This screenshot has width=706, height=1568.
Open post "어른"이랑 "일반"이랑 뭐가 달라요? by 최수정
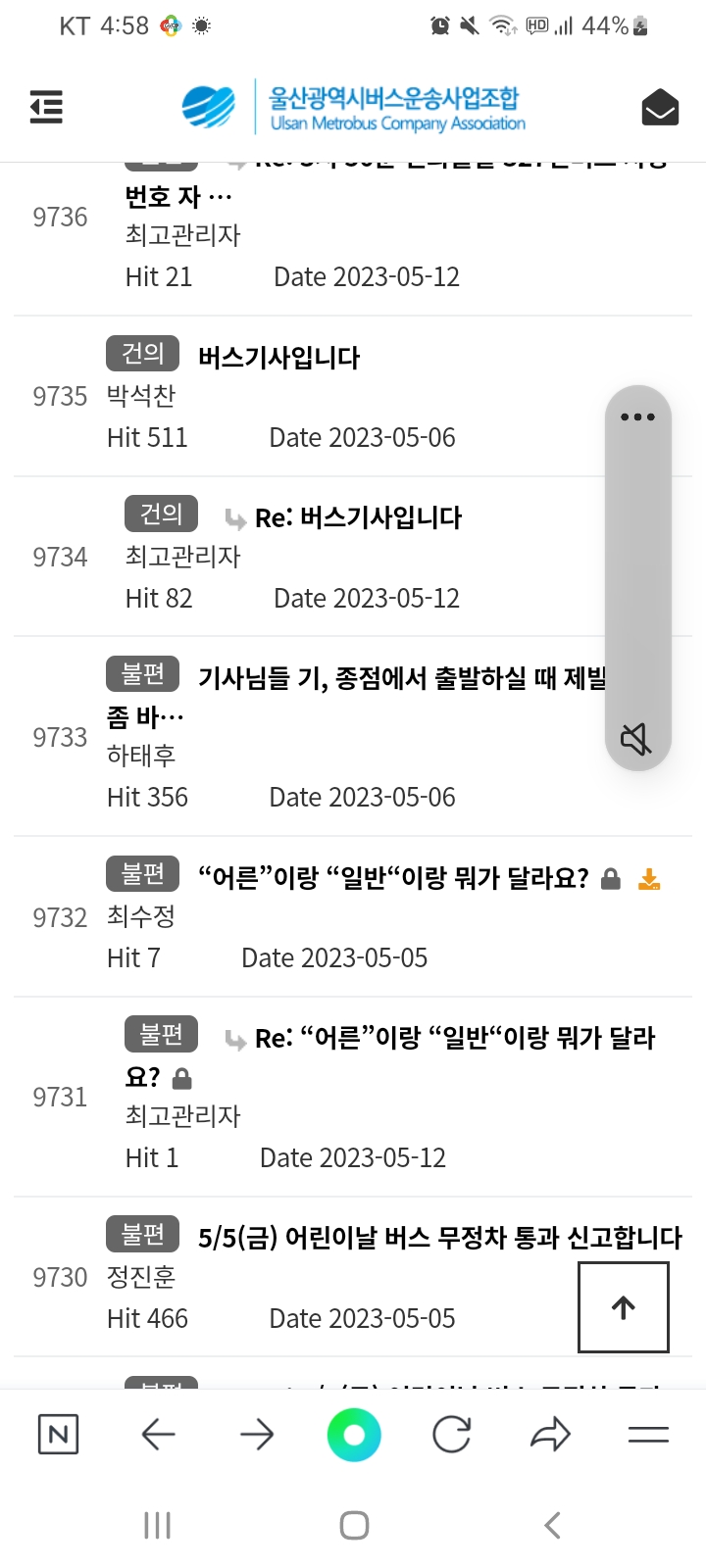pyautogui.click(x=392, y=878)
